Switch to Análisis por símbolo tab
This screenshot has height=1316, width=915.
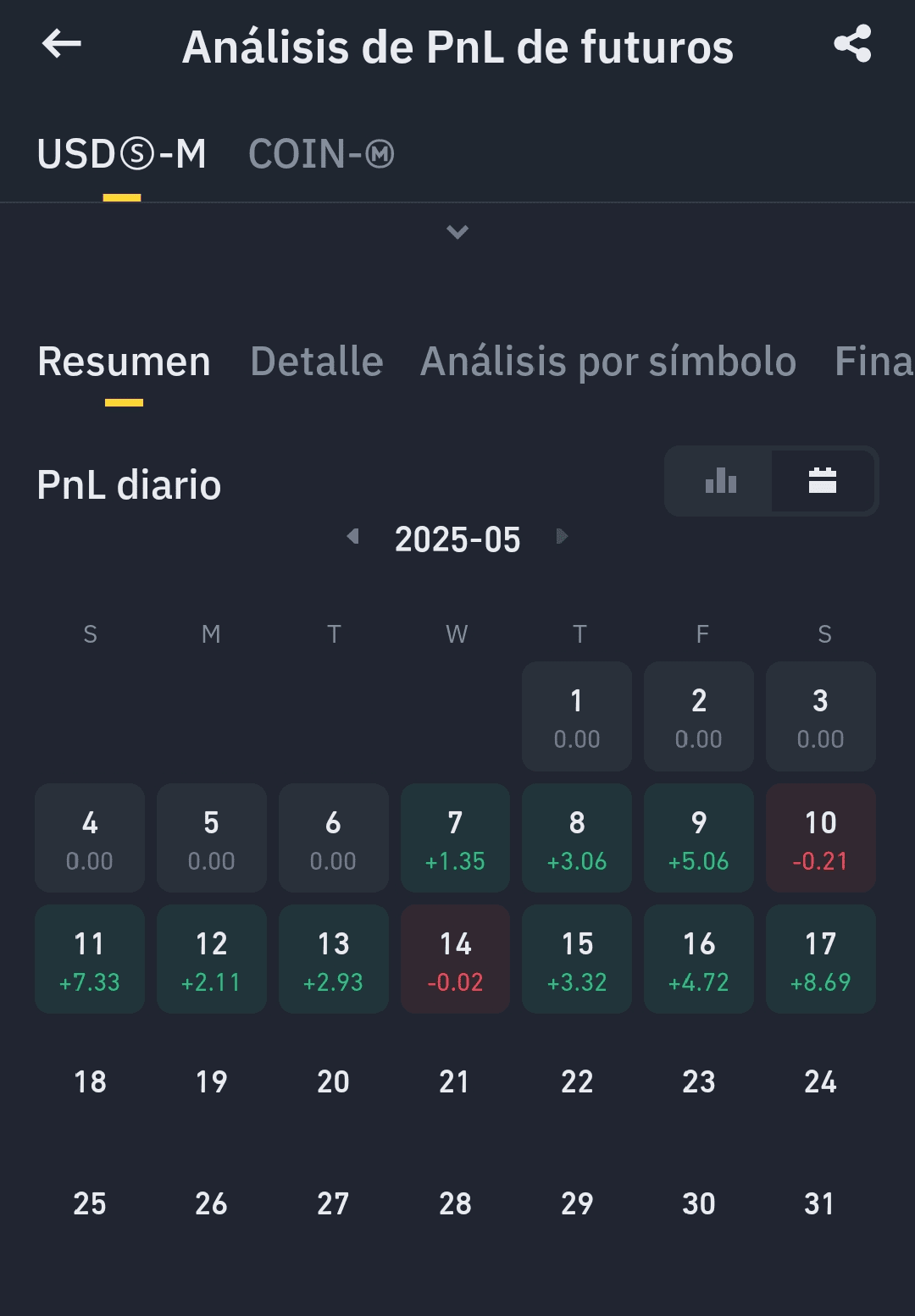click(608, 362)
